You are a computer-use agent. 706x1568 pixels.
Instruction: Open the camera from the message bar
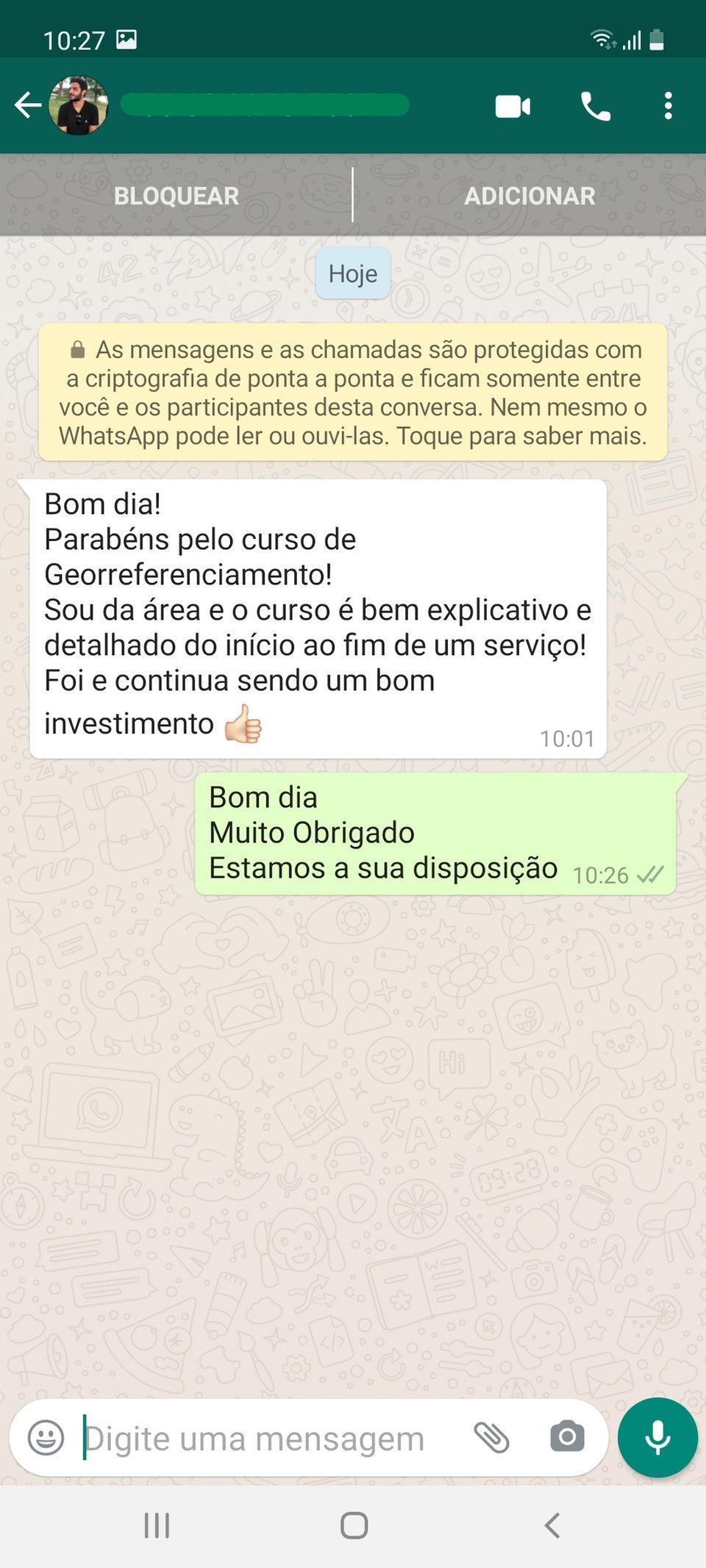(567, 1437)
